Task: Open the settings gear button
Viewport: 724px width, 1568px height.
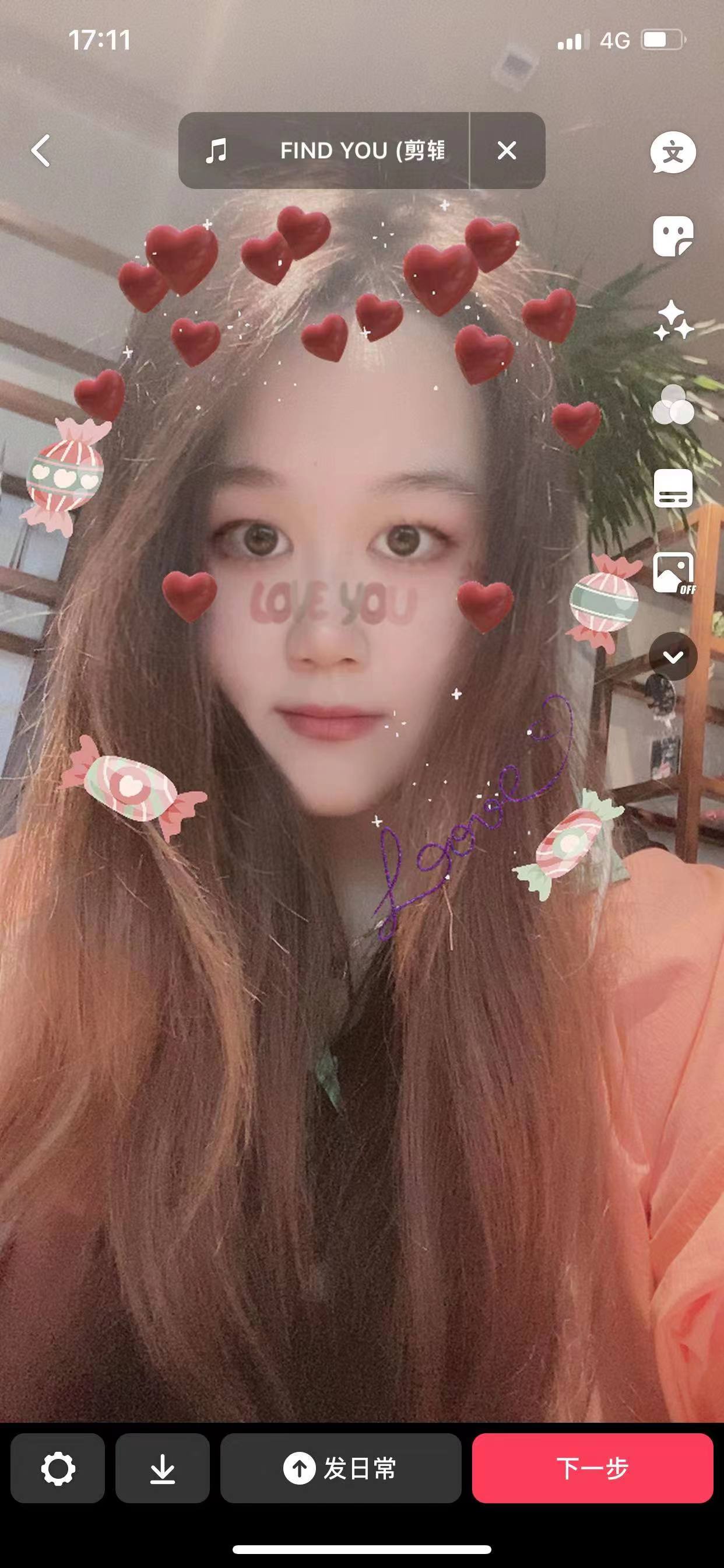Action: [x=58, y=1468]
